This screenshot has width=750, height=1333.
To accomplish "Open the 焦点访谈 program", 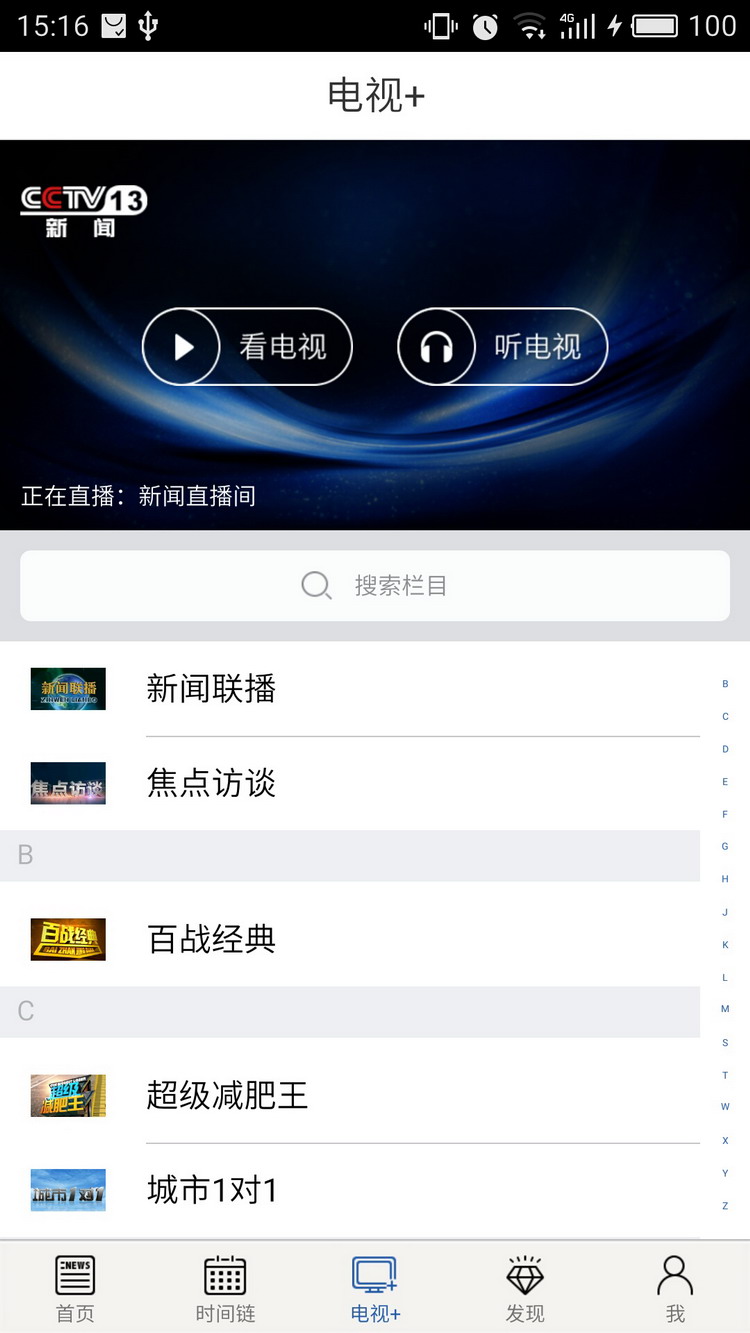I will pyautogui.click(x=350, y=783).
